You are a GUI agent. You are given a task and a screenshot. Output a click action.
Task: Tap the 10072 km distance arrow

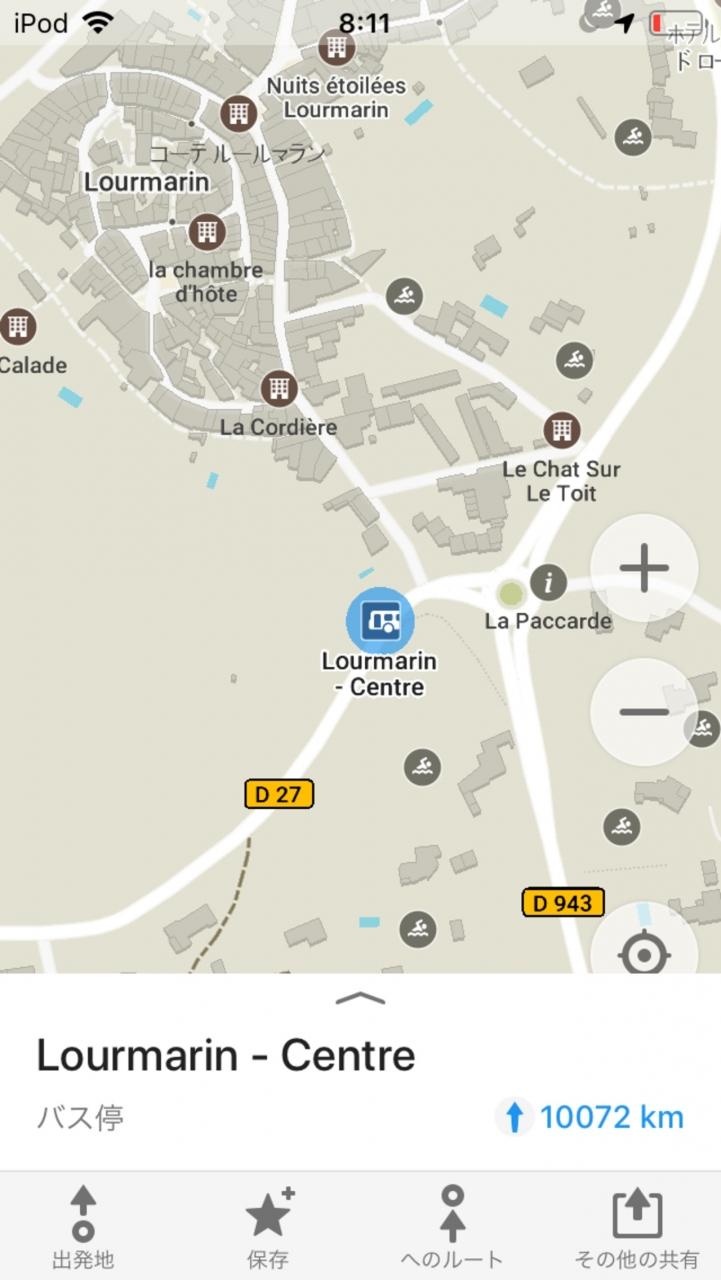pyautogui.click(x=514, y=1117)
